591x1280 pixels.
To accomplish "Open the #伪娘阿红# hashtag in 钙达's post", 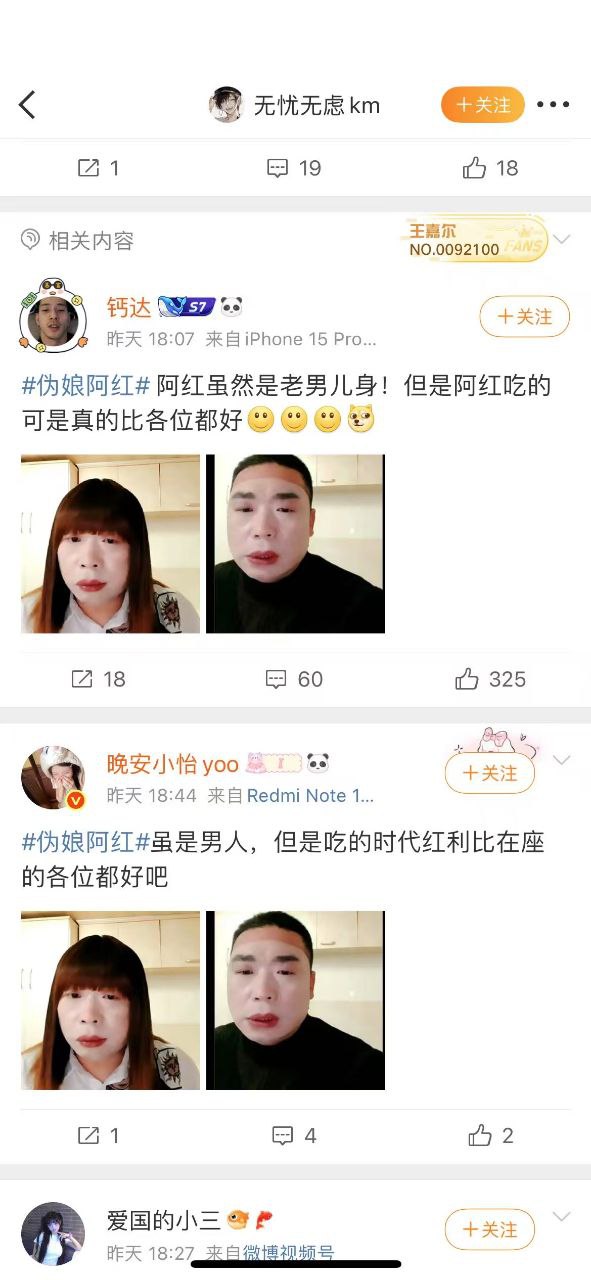I will point(86,386).
